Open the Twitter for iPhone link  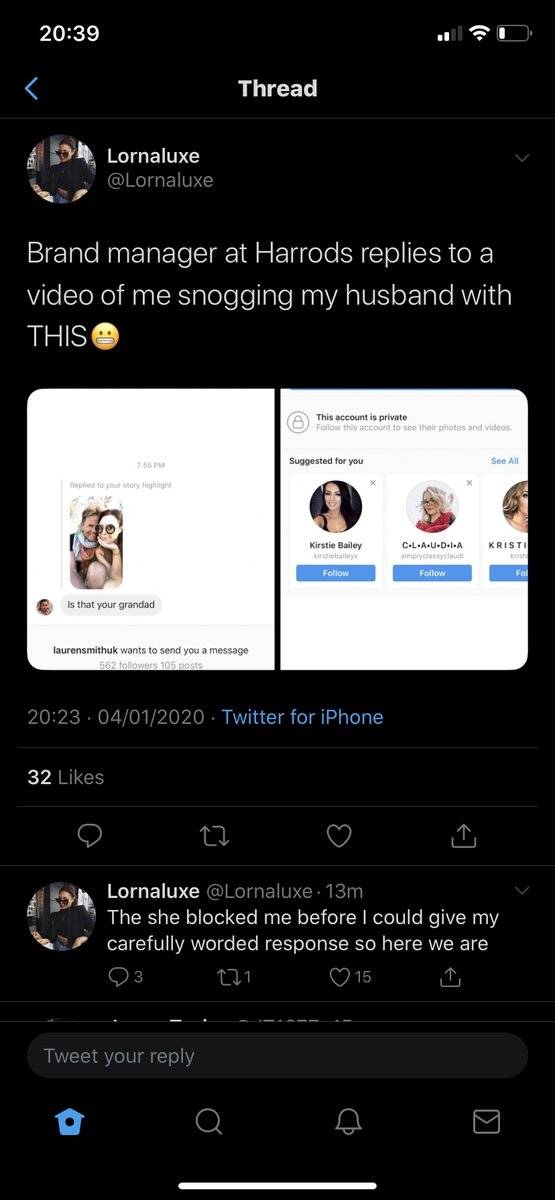click(302, 717)
